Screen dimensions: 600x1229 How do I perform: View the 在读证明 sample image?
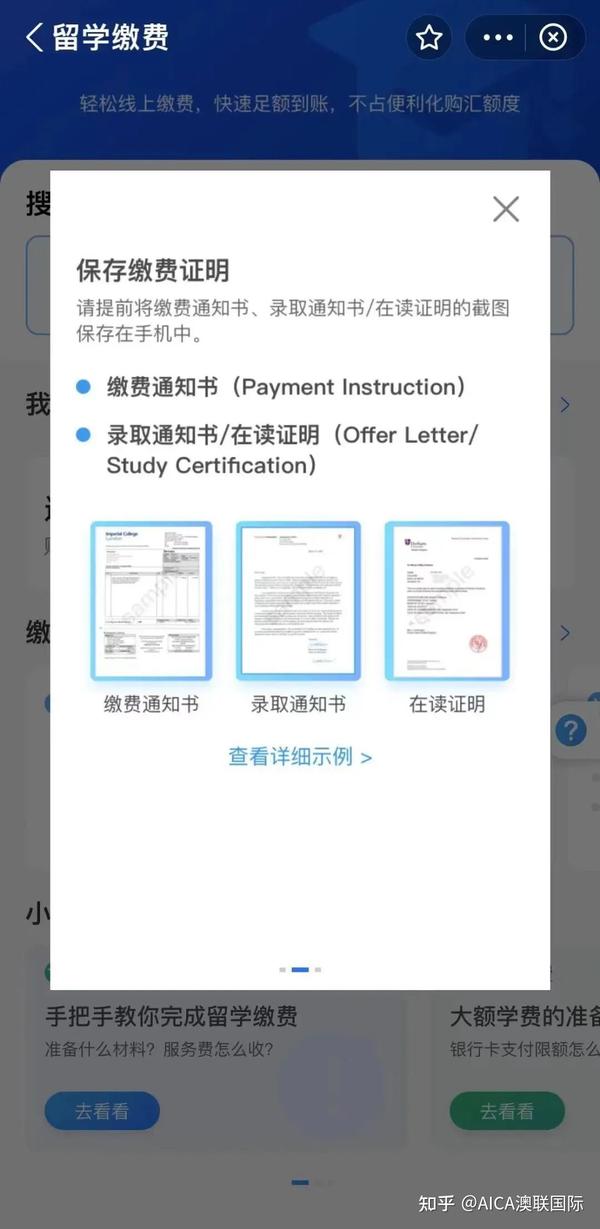447,601
